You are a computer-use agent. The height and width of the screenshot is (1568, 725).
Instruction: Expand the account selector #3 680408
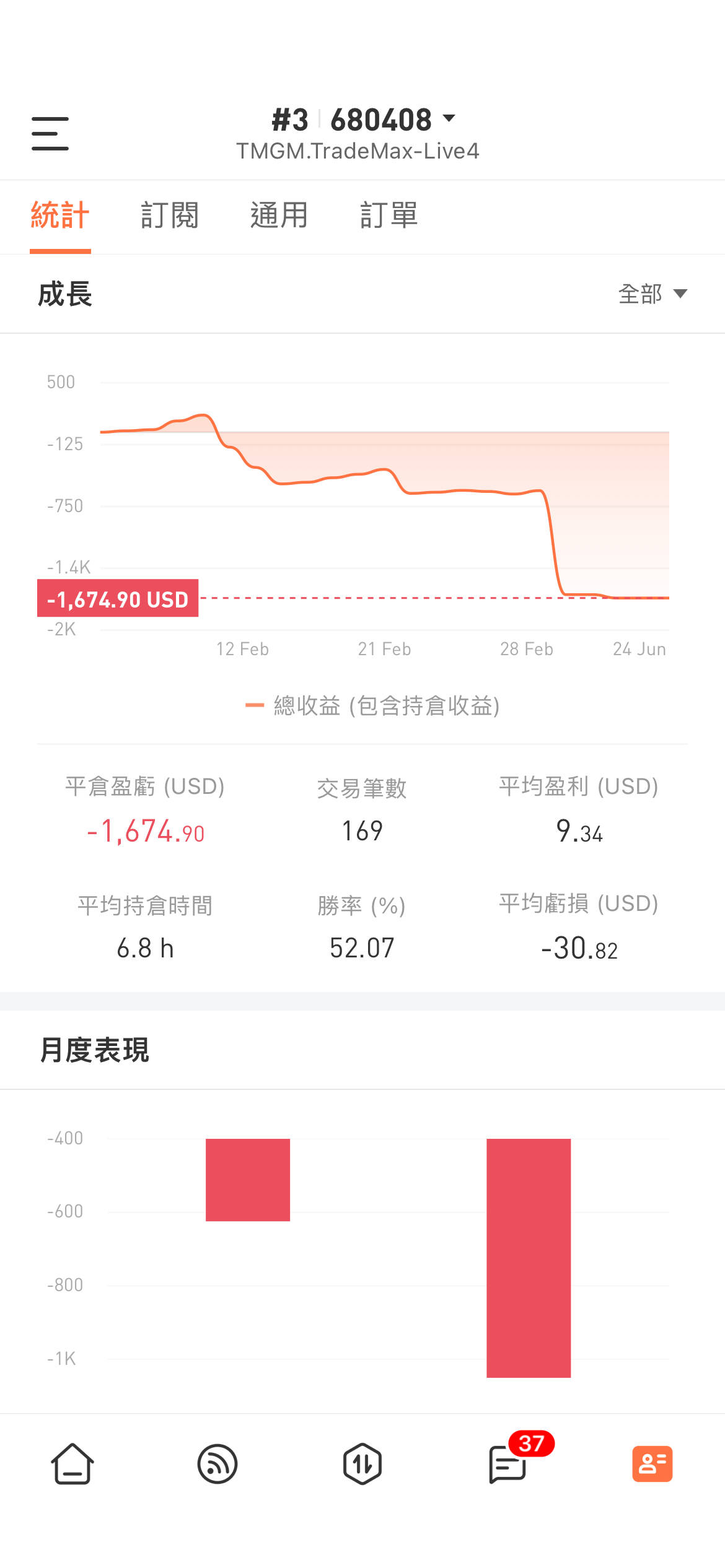click(363, 120)
